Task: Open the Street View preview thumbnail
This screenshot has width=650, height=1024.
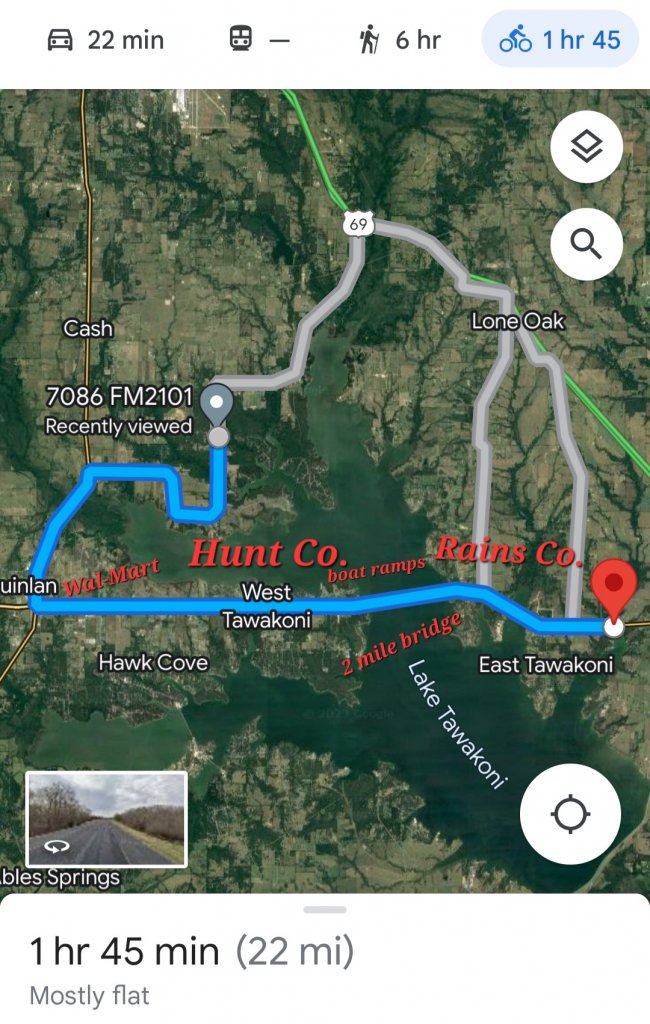Action: coord(106,819)
